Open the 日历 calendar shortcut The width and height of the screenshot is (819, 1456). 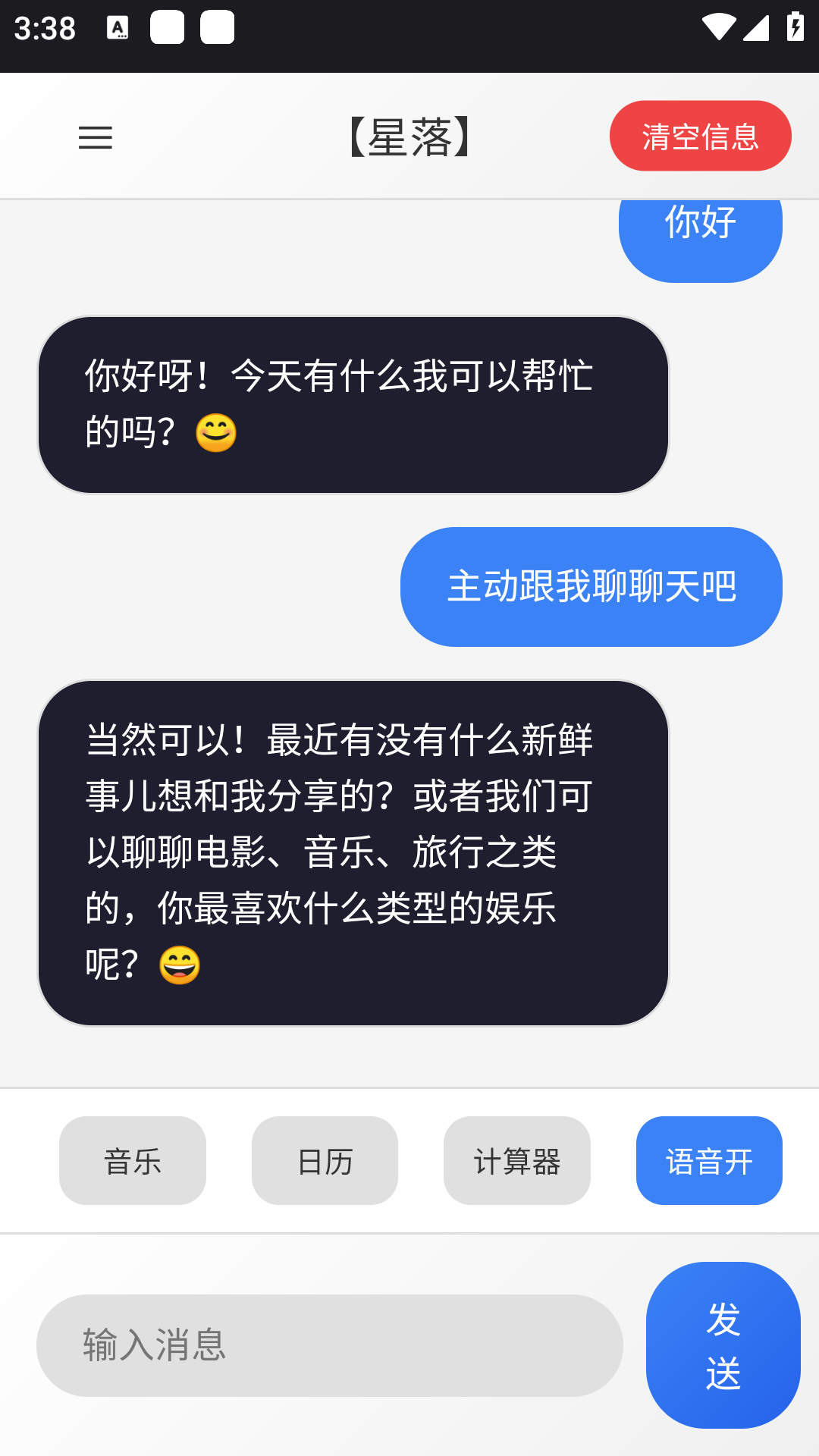324,1160
